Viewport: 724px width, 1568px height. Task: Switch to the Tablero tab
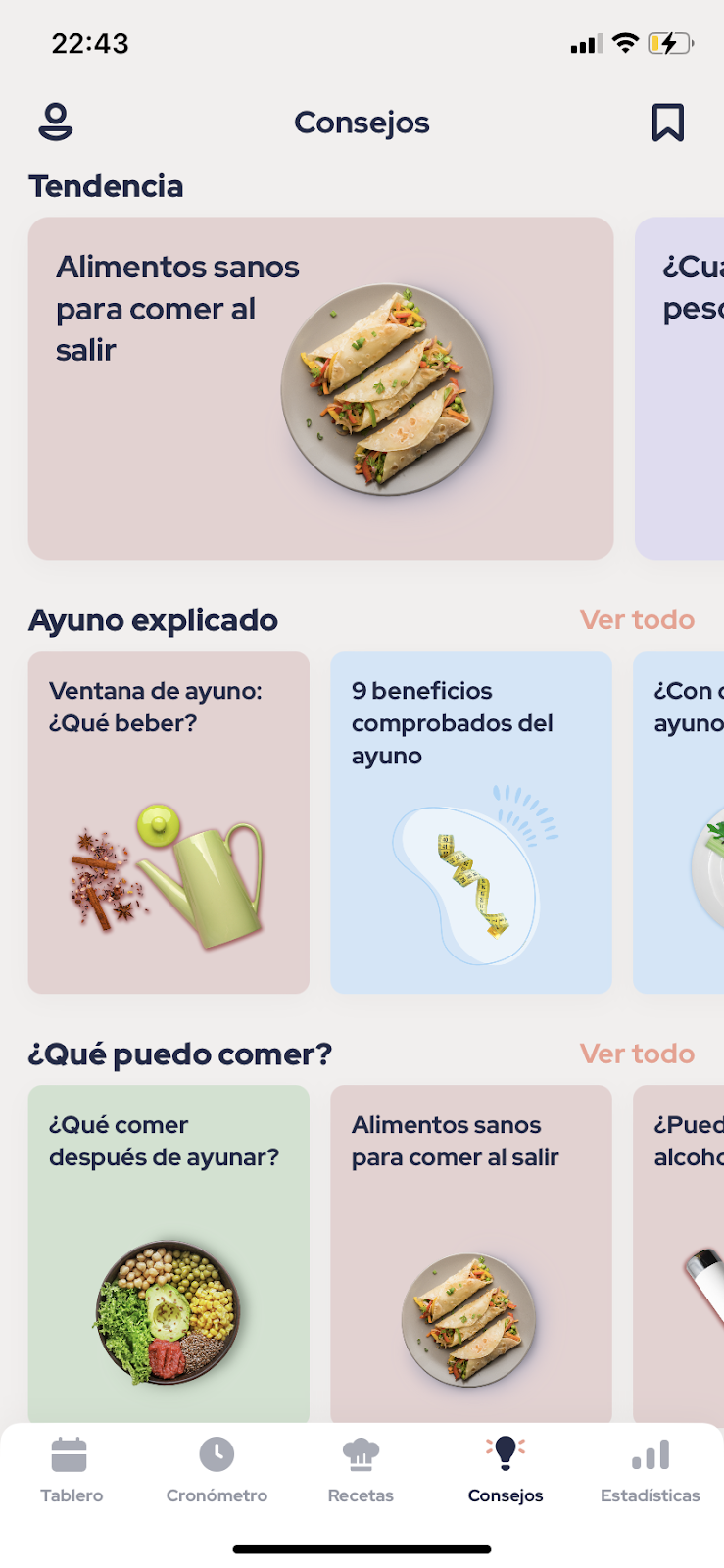coord(72,1470)
